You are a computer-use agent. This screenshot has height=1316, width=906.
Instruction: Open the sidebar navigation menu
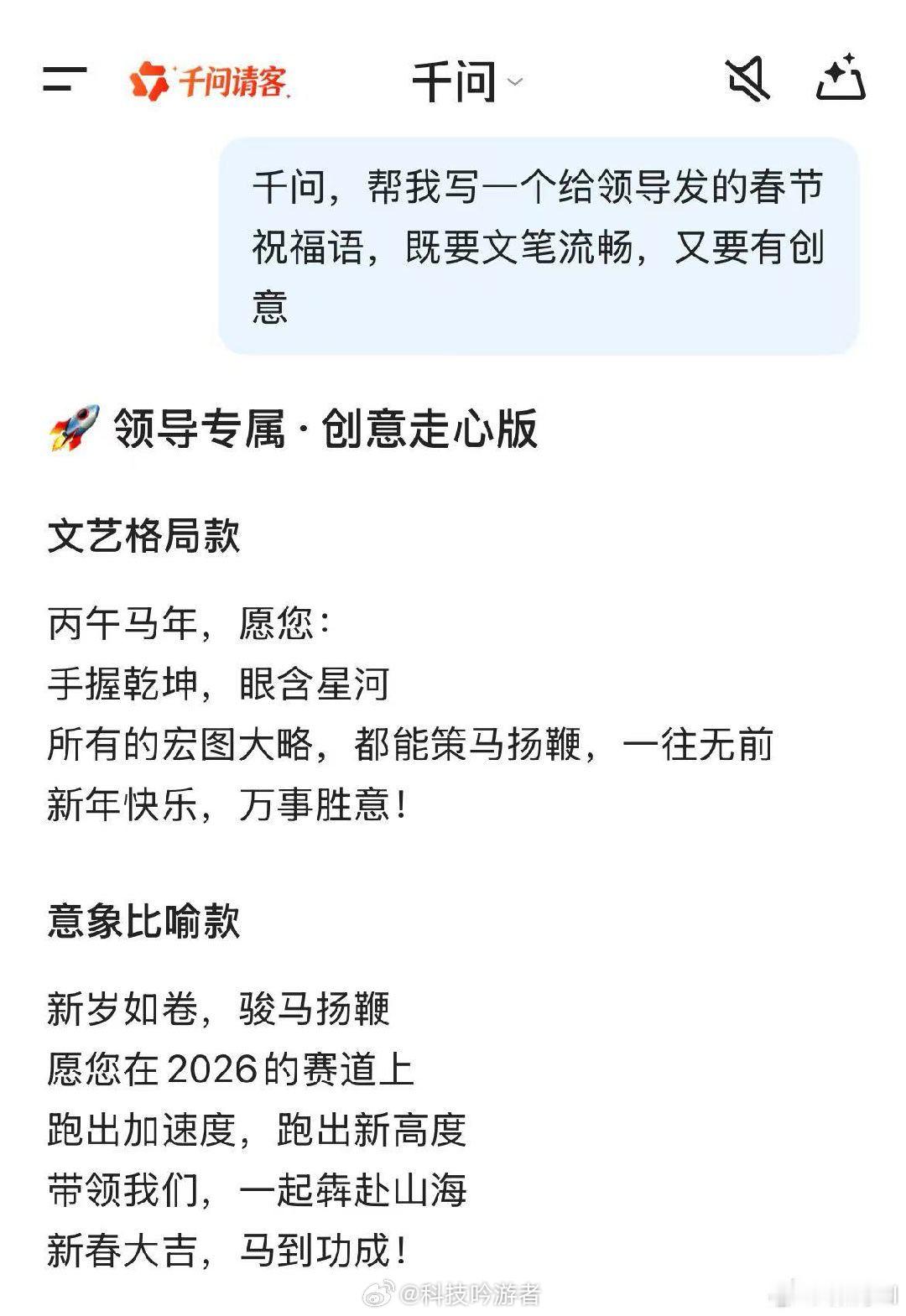[63, 80]
